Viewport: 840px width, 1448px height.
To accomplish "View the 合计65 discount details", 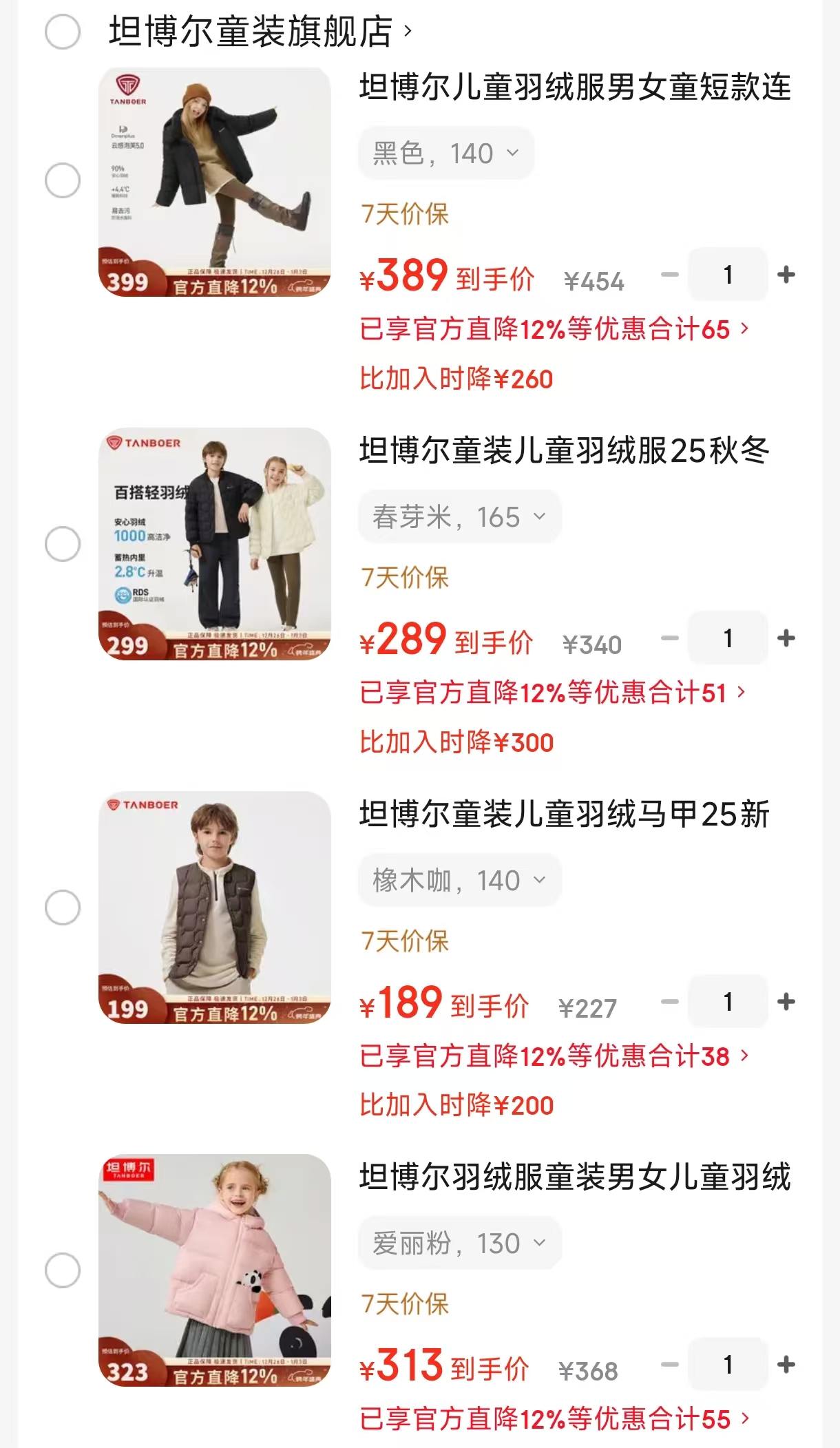I will [x=554, y=329].
